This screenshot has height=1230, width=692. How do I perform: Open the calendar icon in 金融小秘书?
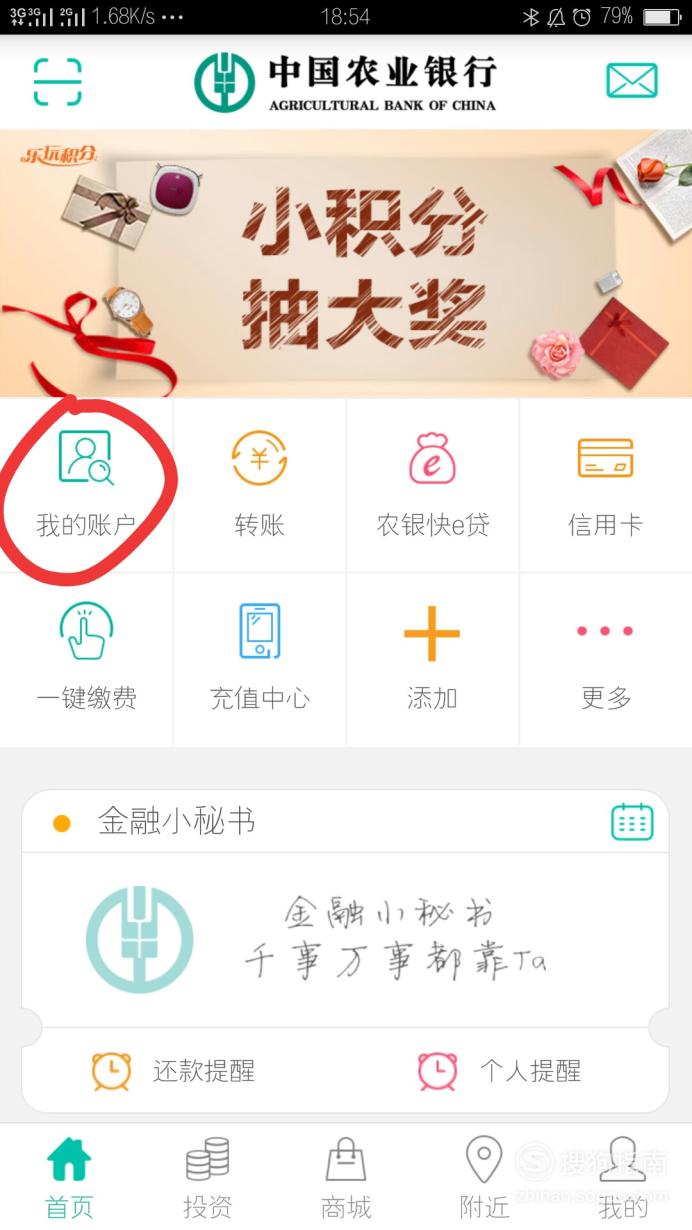[x=632, y=822]
